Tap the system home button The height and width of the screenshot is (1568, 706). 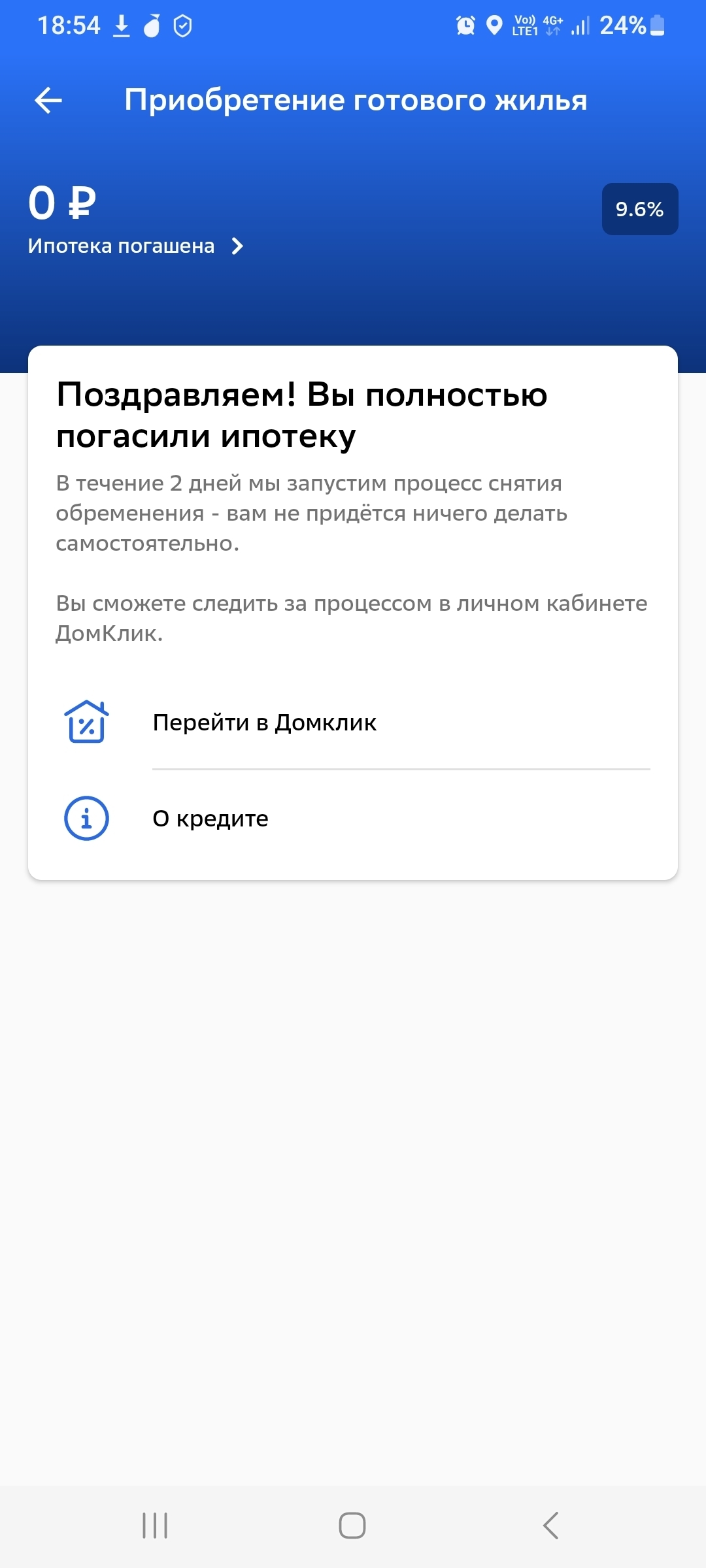click(x=352, y=1526)
